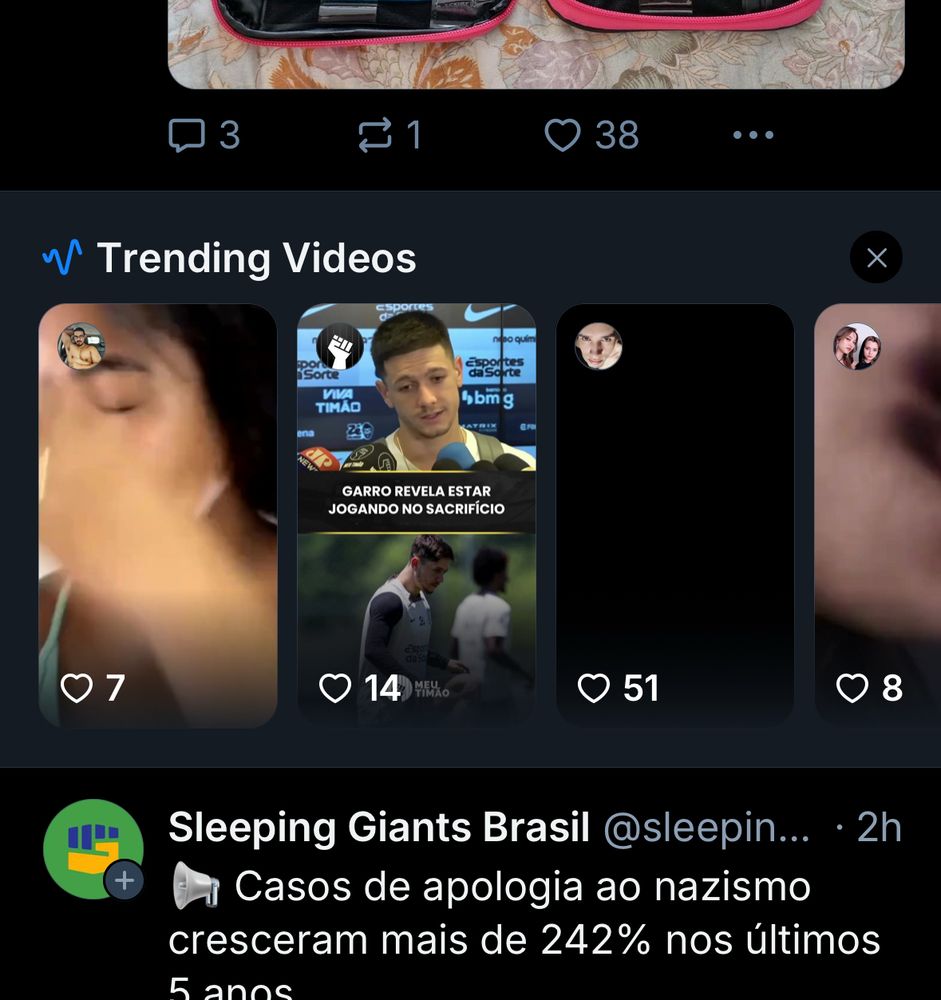
Task: Follow Sleeping Giants Brasil via avatar plus
Action: (x=125, y=881)
